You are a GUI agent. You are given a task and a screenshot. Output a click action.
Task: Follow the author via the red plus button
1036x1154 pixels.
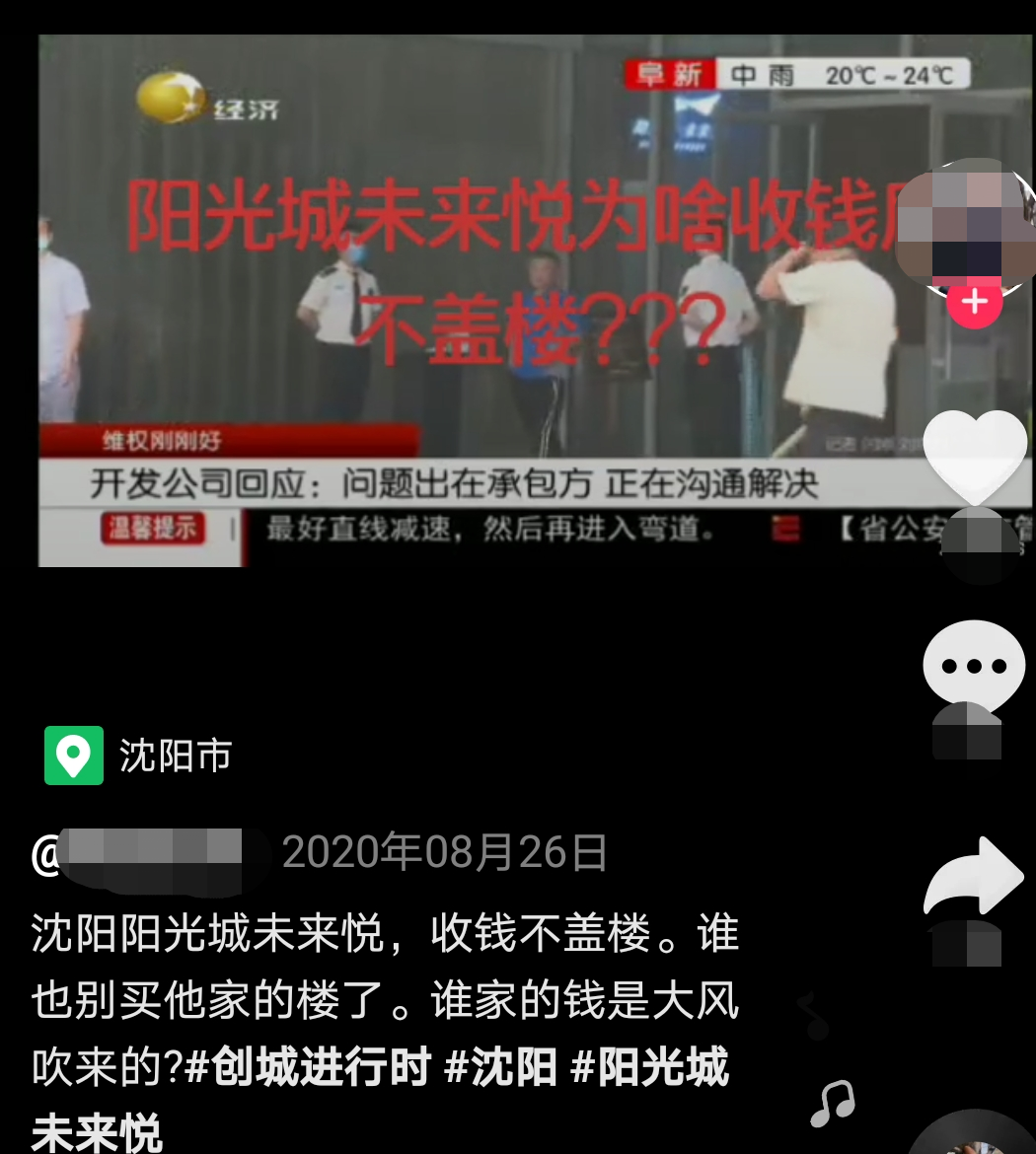975,302
